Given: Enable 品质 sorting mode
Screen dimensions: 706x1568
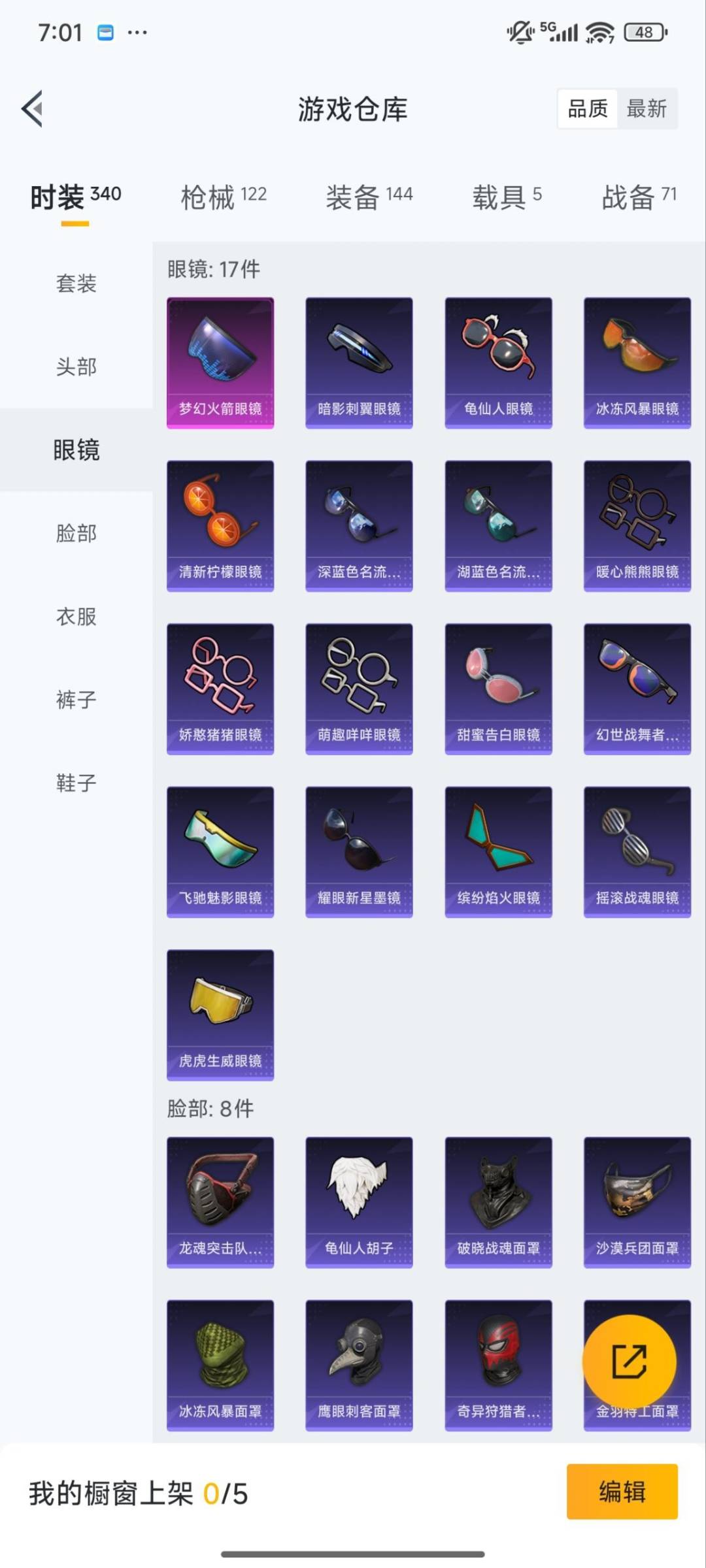Looking at the screenshot, I should [587, 109].
